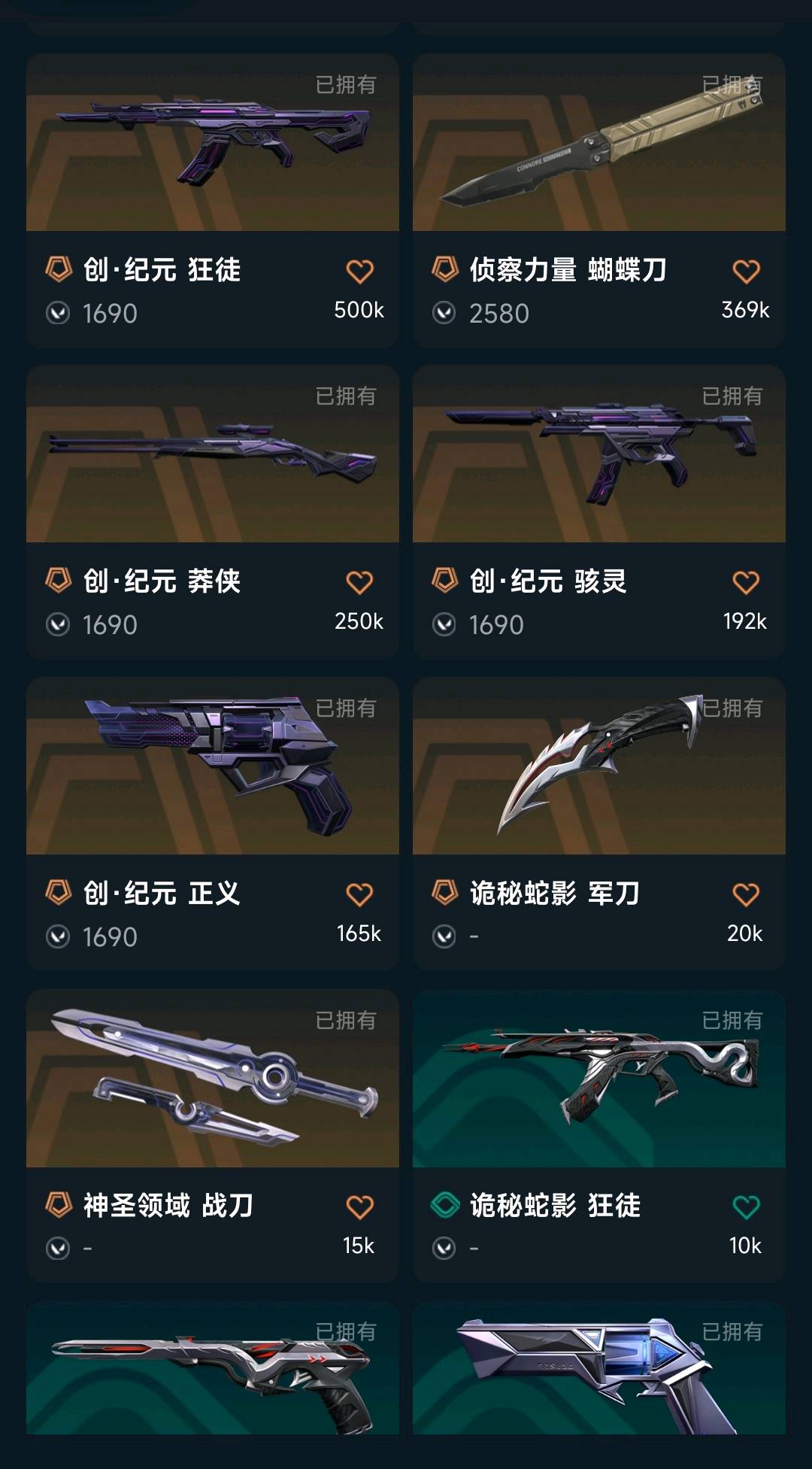
Task: Like the 创·纪元 狂徒 skin
Action: [359, 272]
